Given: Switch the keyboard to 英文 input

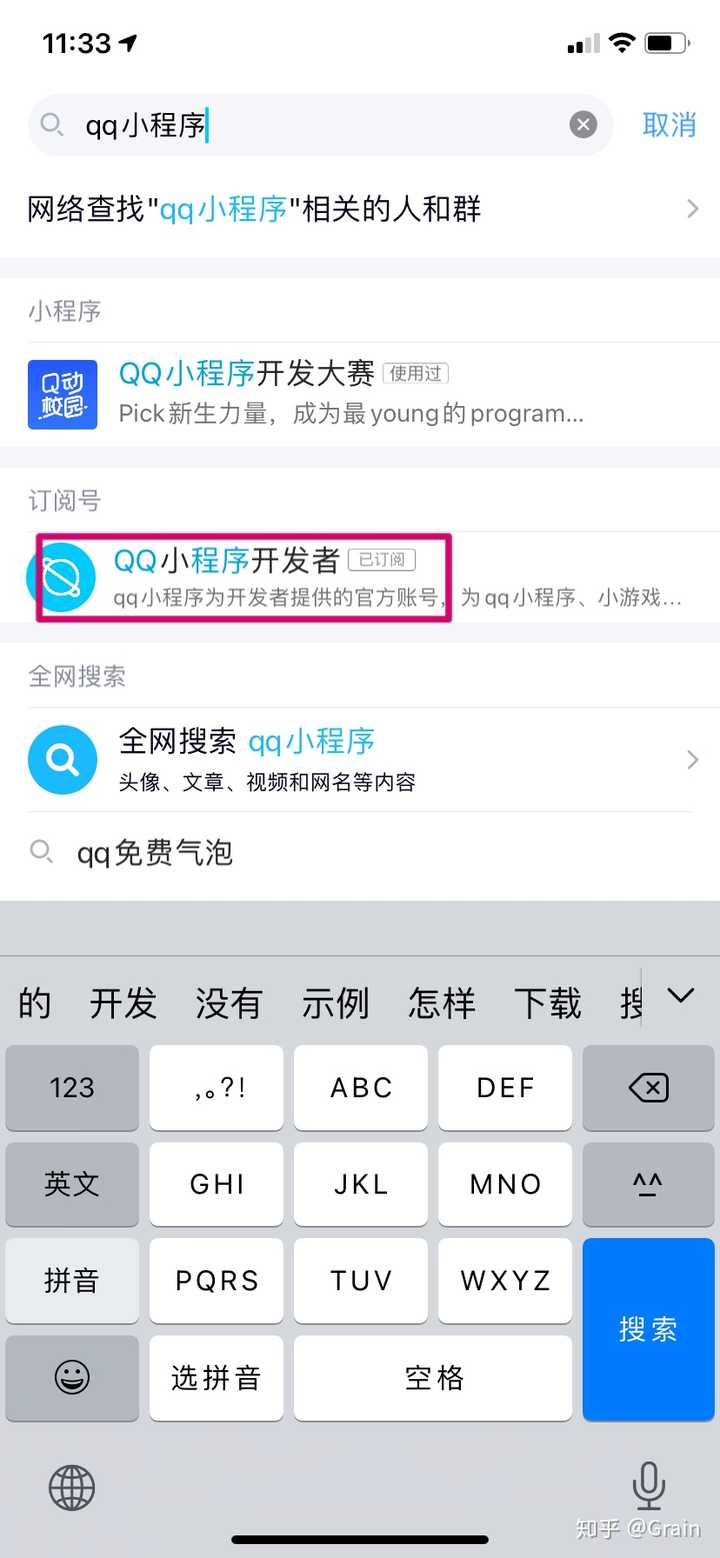Looking at the screenshot, I should (72, 1184).
